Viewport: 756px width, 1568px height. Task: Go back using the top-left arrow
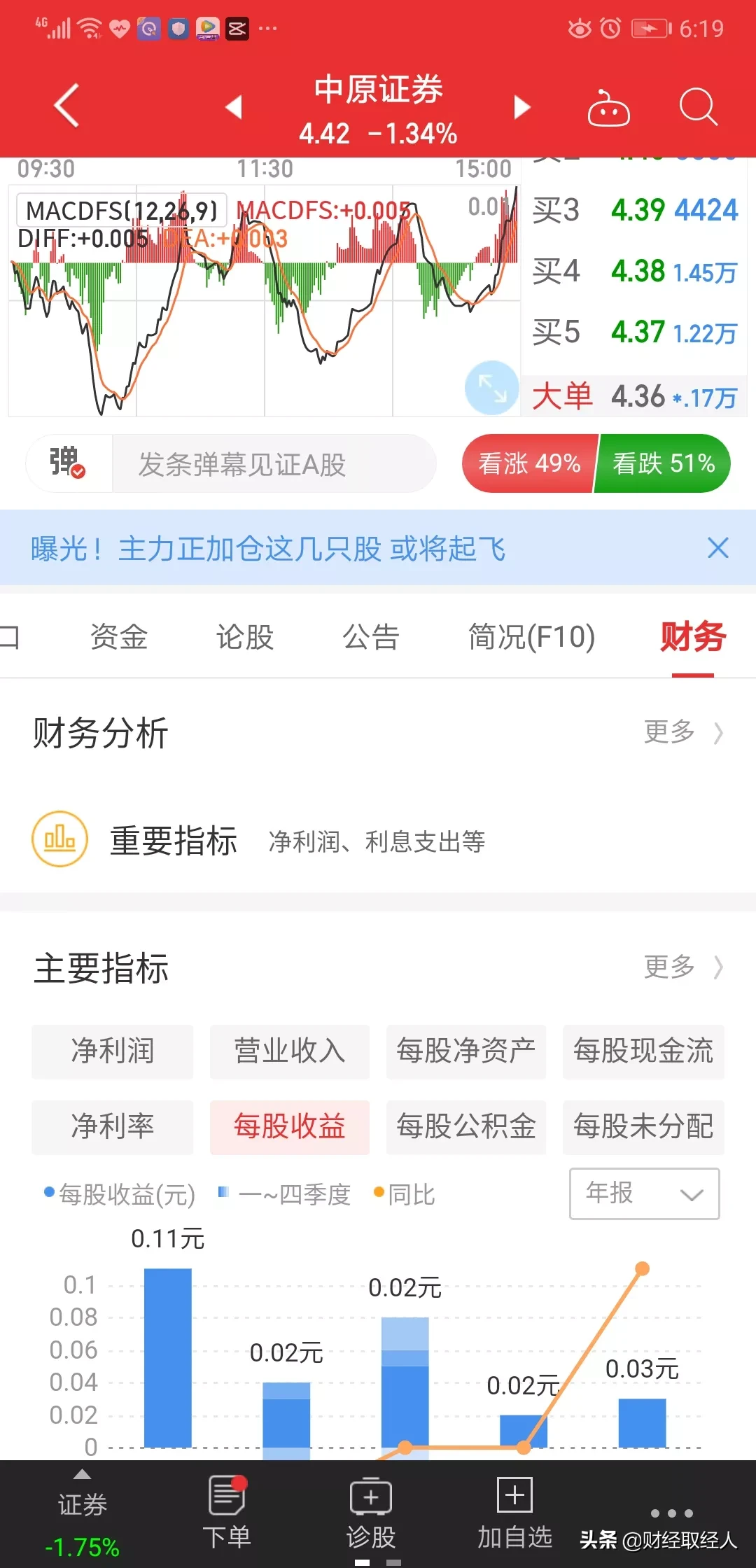(x=66, y=106)
